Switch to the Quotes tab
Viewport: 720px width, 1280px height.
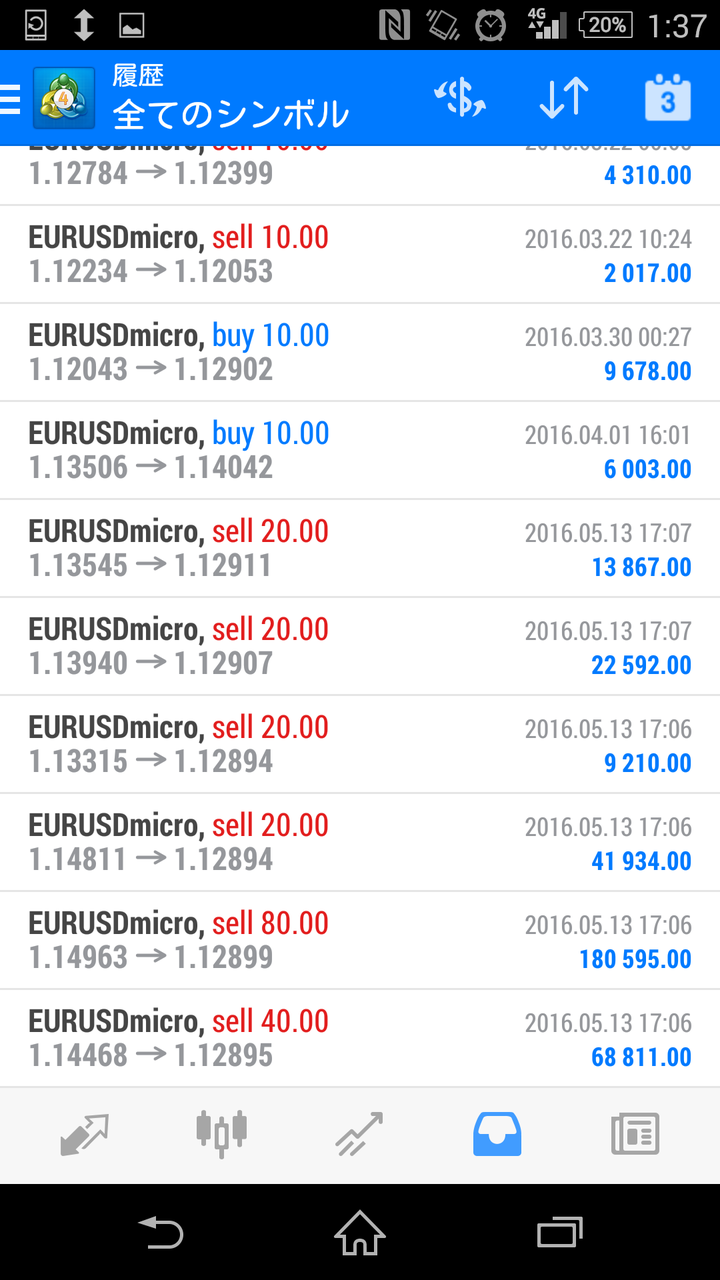84,1135
